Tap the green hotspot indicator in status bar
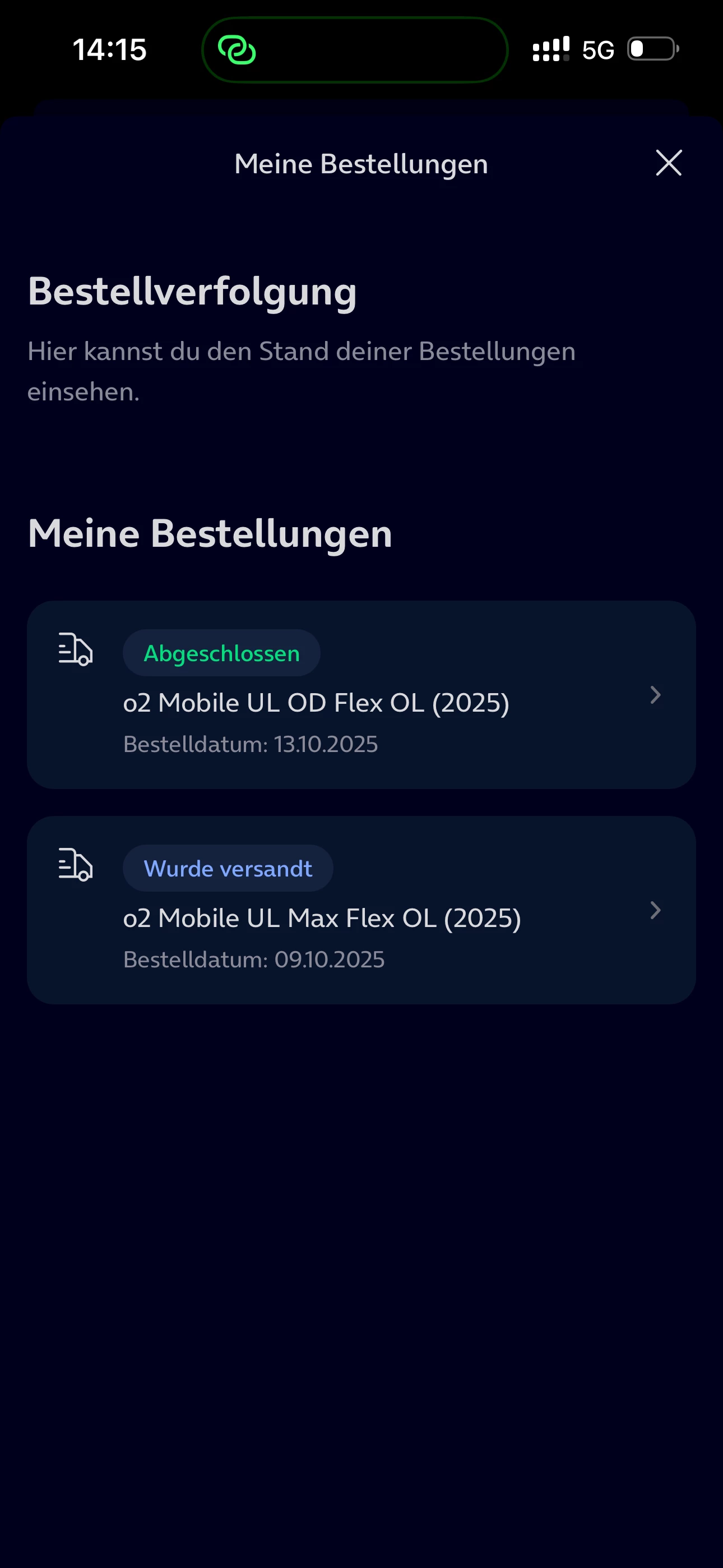Viewport: 723px width, 1568px height. coord(237,50)
